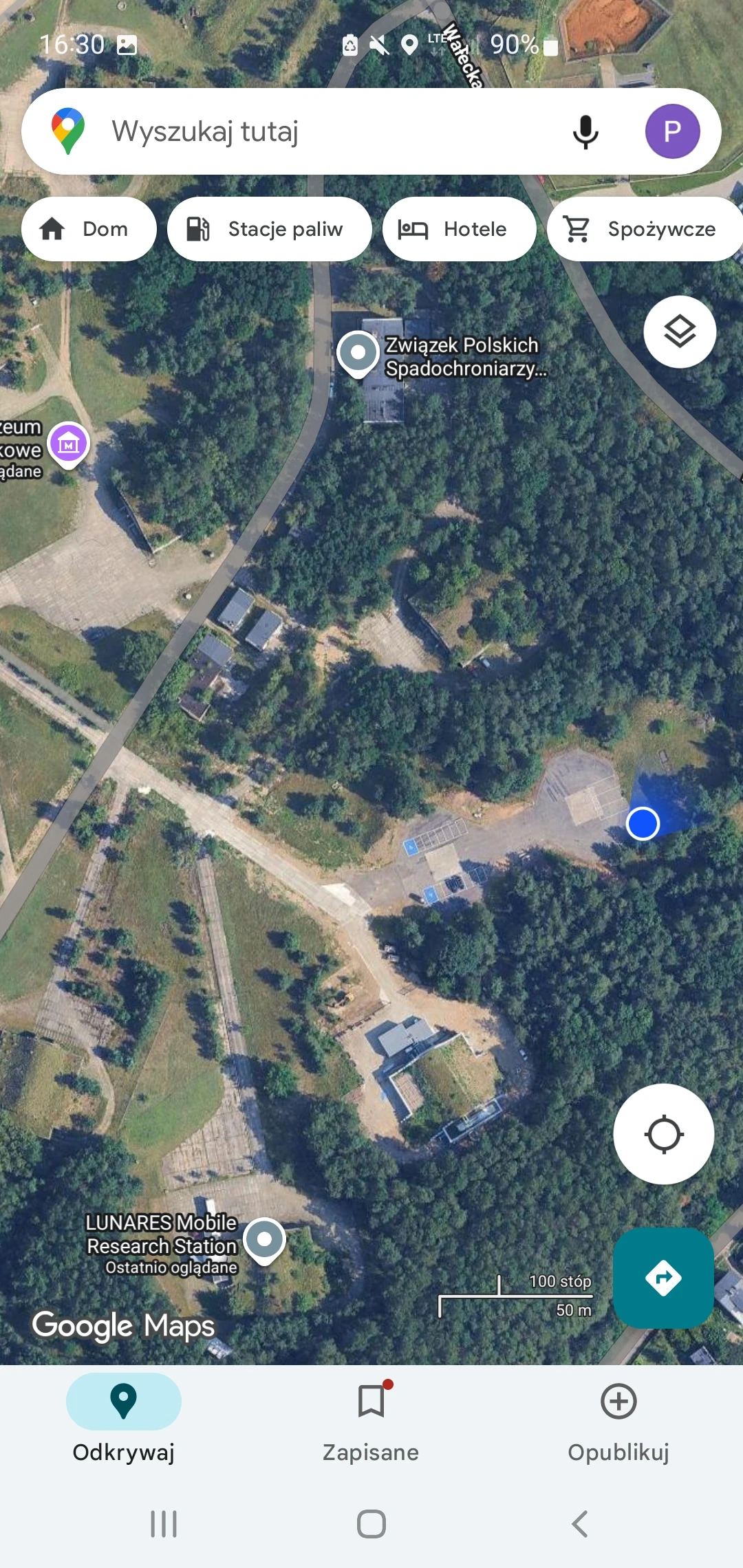Start voice search with the microphone
Viewport: 743px width, 1568px height.
point(585,131)
